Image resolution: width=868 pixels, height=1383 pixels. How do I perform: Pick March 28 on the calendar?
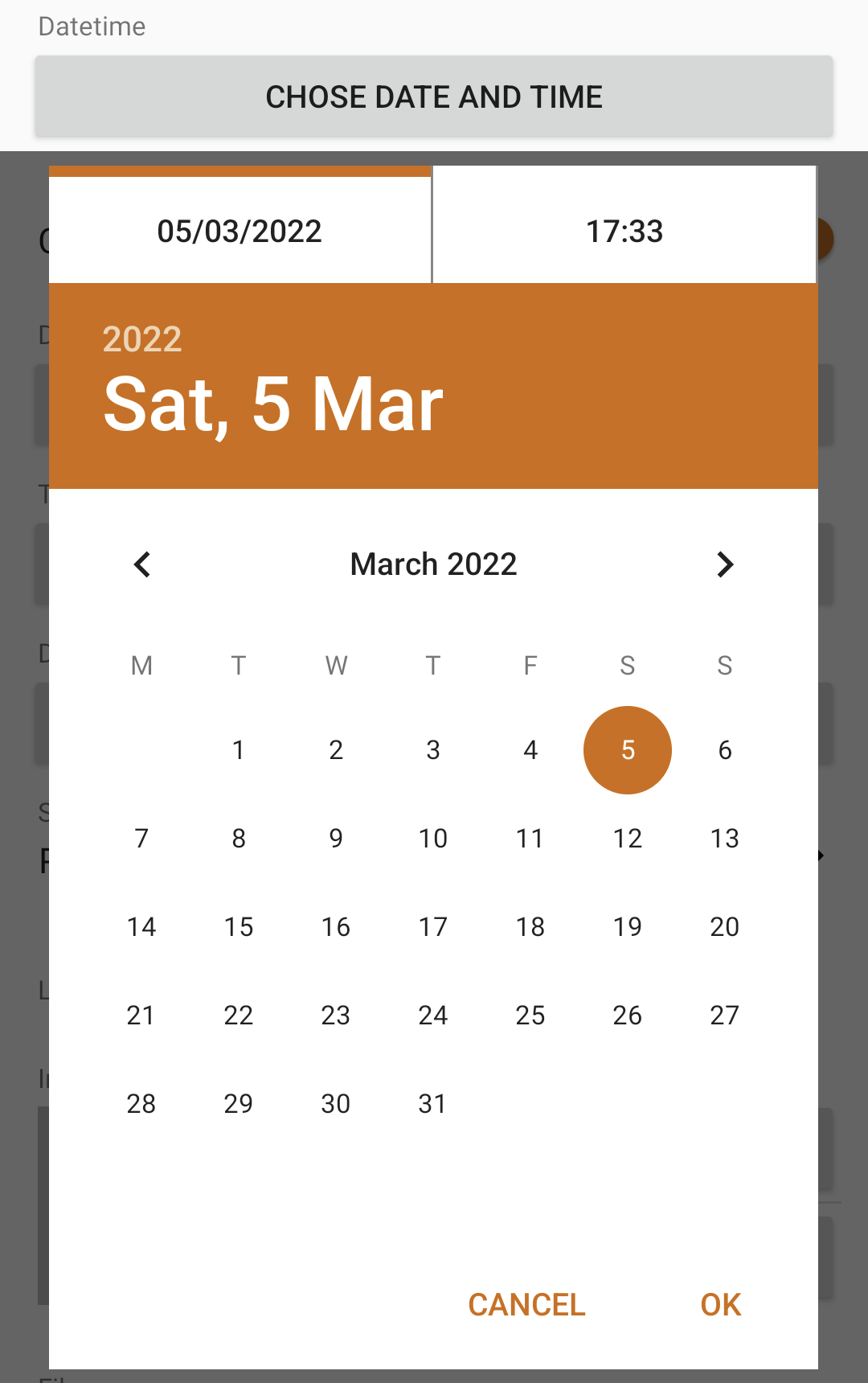142,1104
